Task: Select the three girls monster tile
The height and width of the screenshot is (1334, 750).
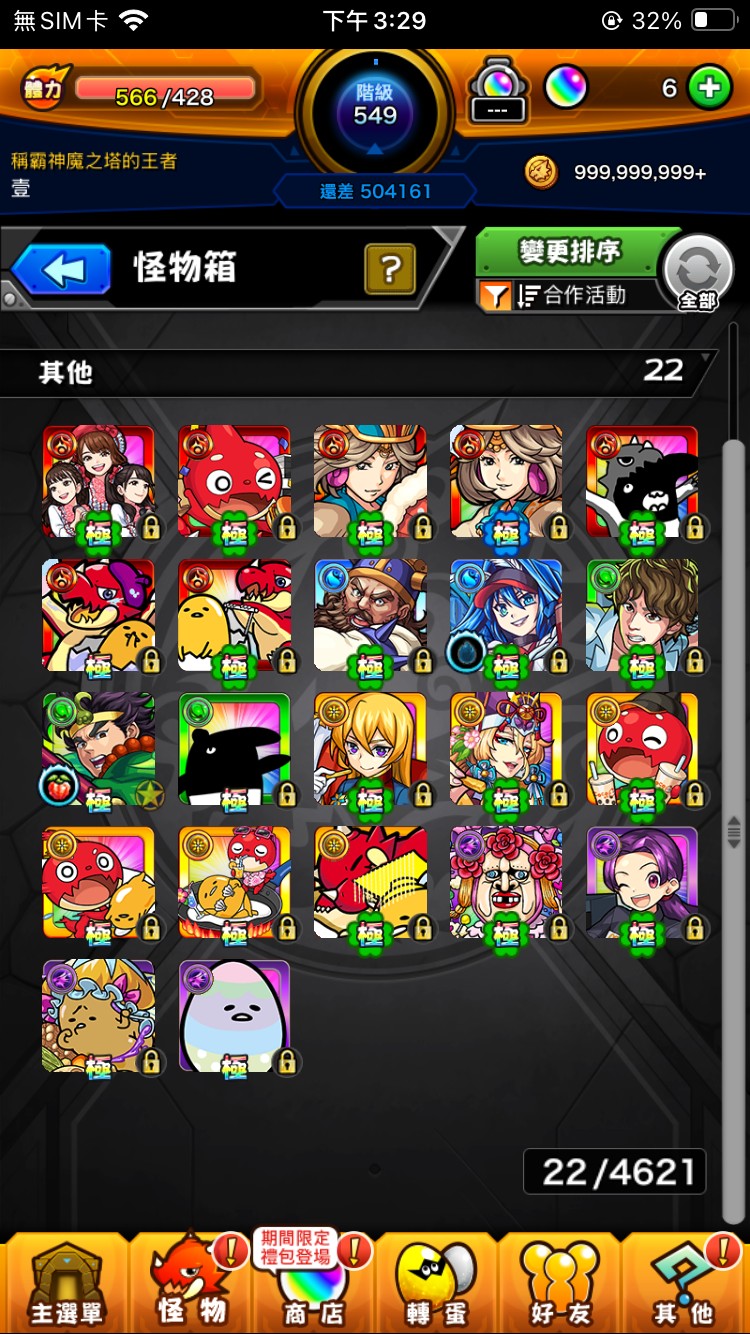Action: pos(98,481)
